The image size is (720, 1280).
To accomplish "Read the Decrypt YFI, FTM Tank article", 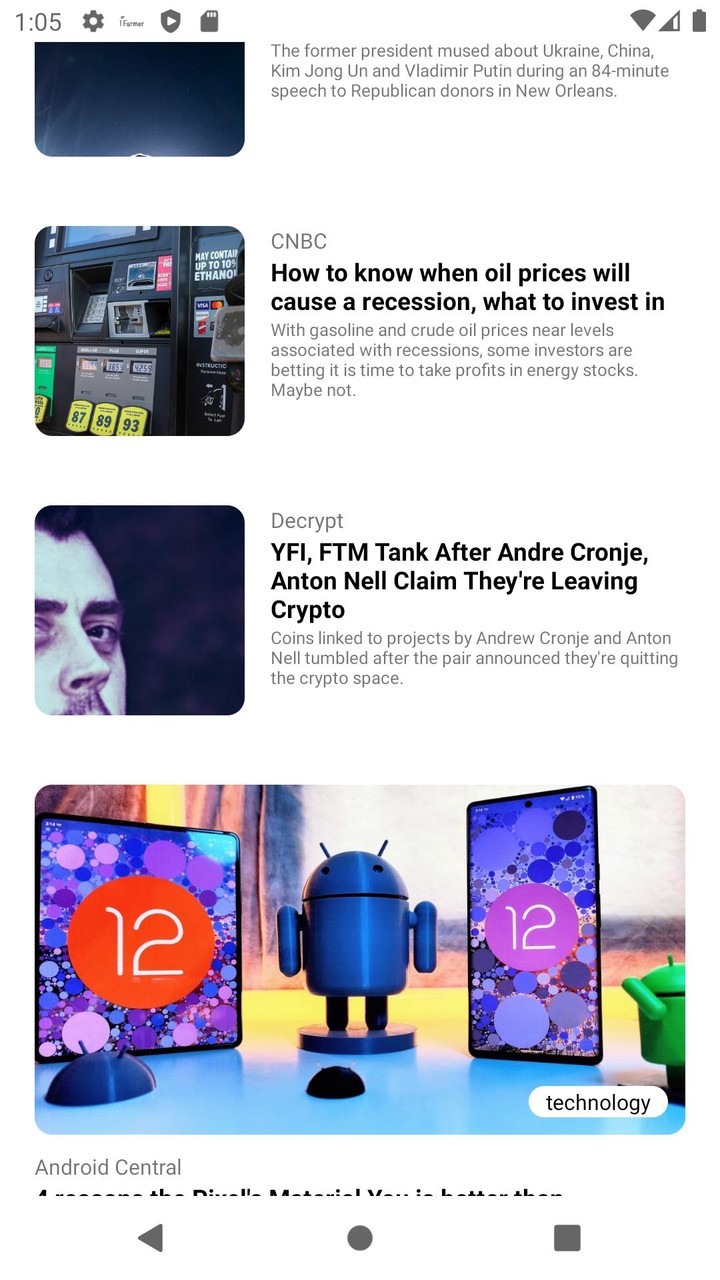I will (459, 581).
